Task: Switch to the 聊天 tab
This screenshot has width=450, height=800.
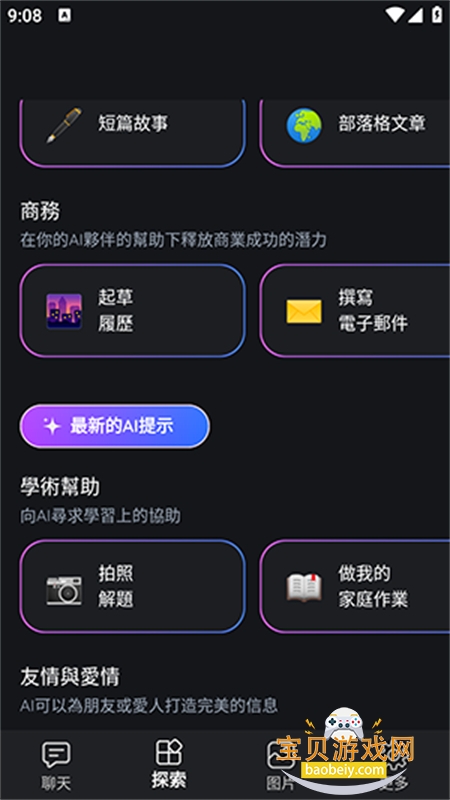Action: (56, 765)
